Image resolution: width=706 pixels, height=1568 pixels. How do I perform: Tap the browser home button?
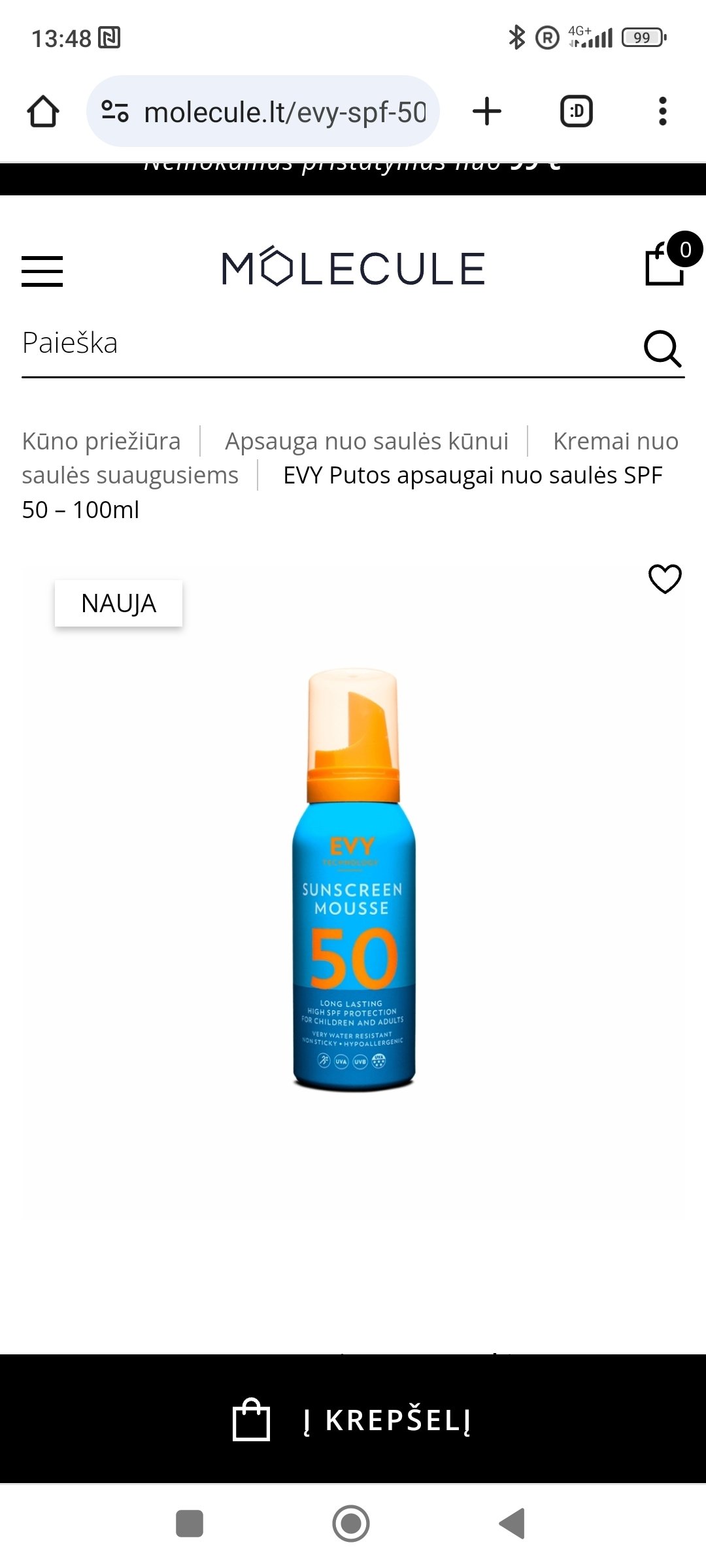43,111
